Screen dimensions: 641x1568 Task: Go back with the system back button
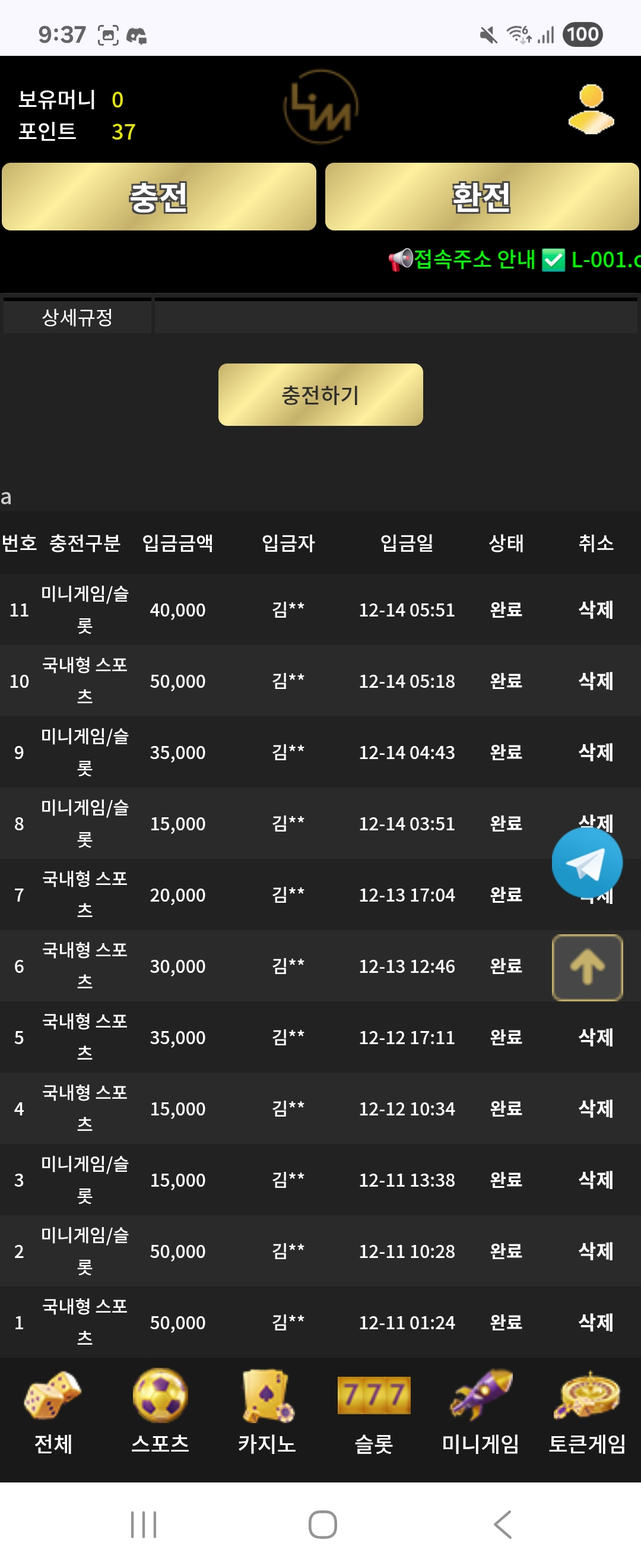point(502,1524)
